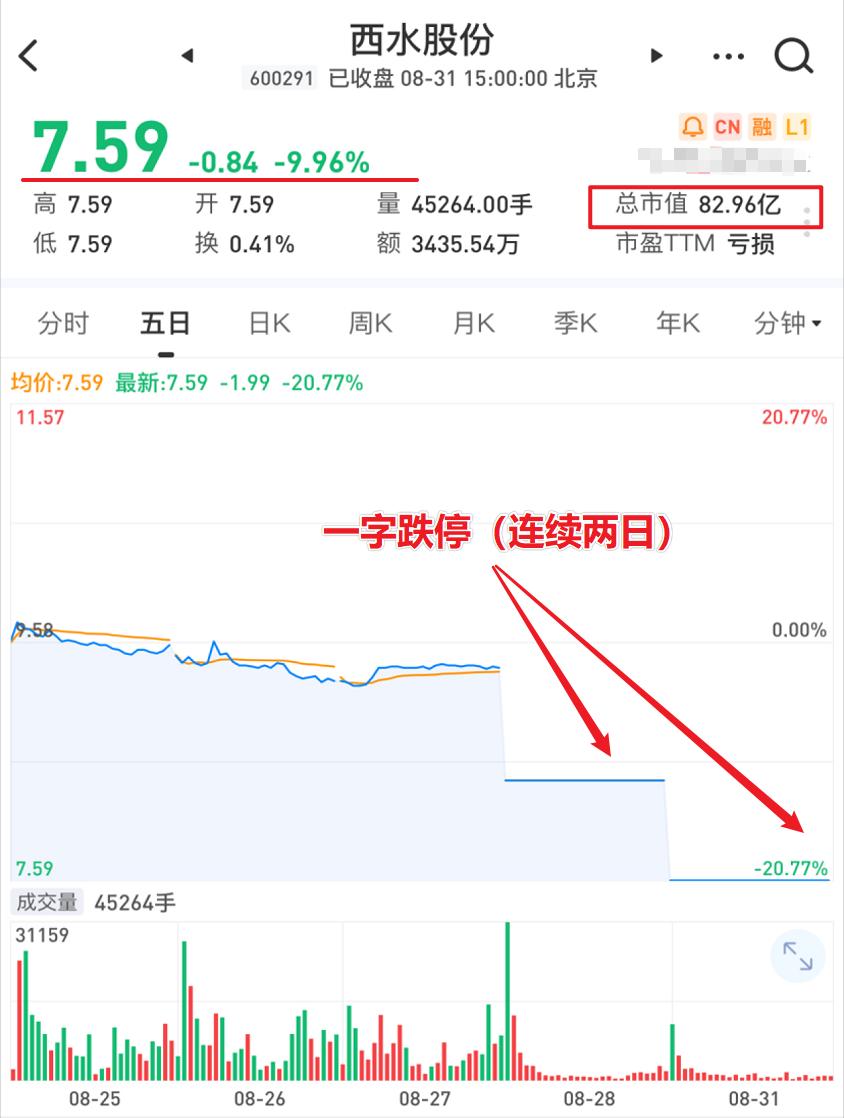Screen dimensions: 844x1118
Task: Open search with the magnifier icon
Action: pos(795,56)
